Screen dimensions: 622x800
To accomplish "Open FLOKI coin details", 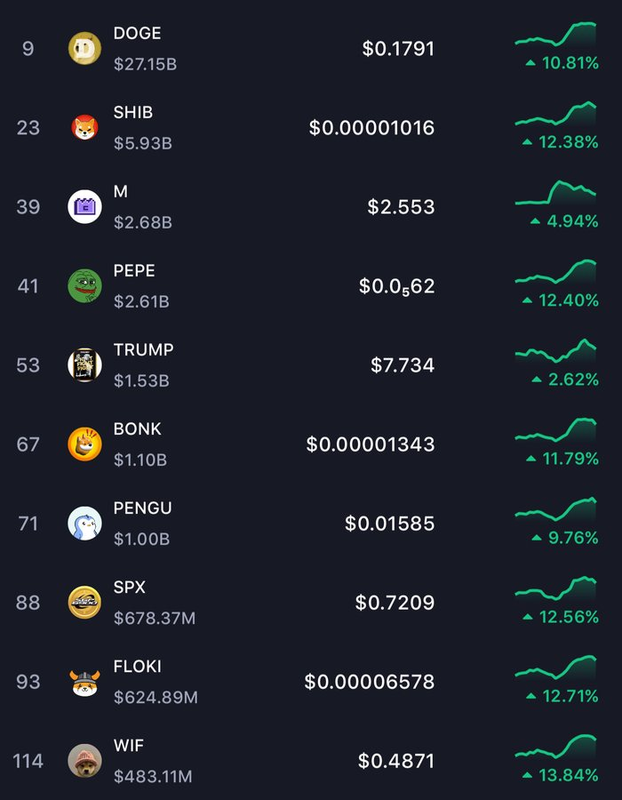I will pyautogui.click(x=137, y=666).
